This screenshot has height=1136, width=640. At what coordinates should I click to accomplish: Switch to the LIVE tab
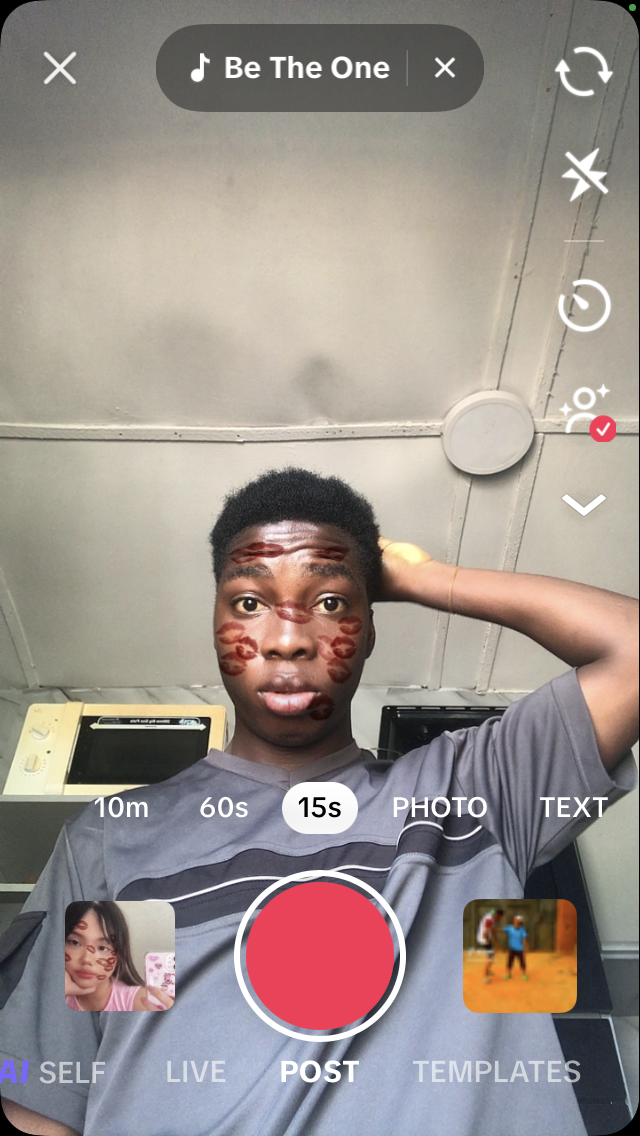196,1072
